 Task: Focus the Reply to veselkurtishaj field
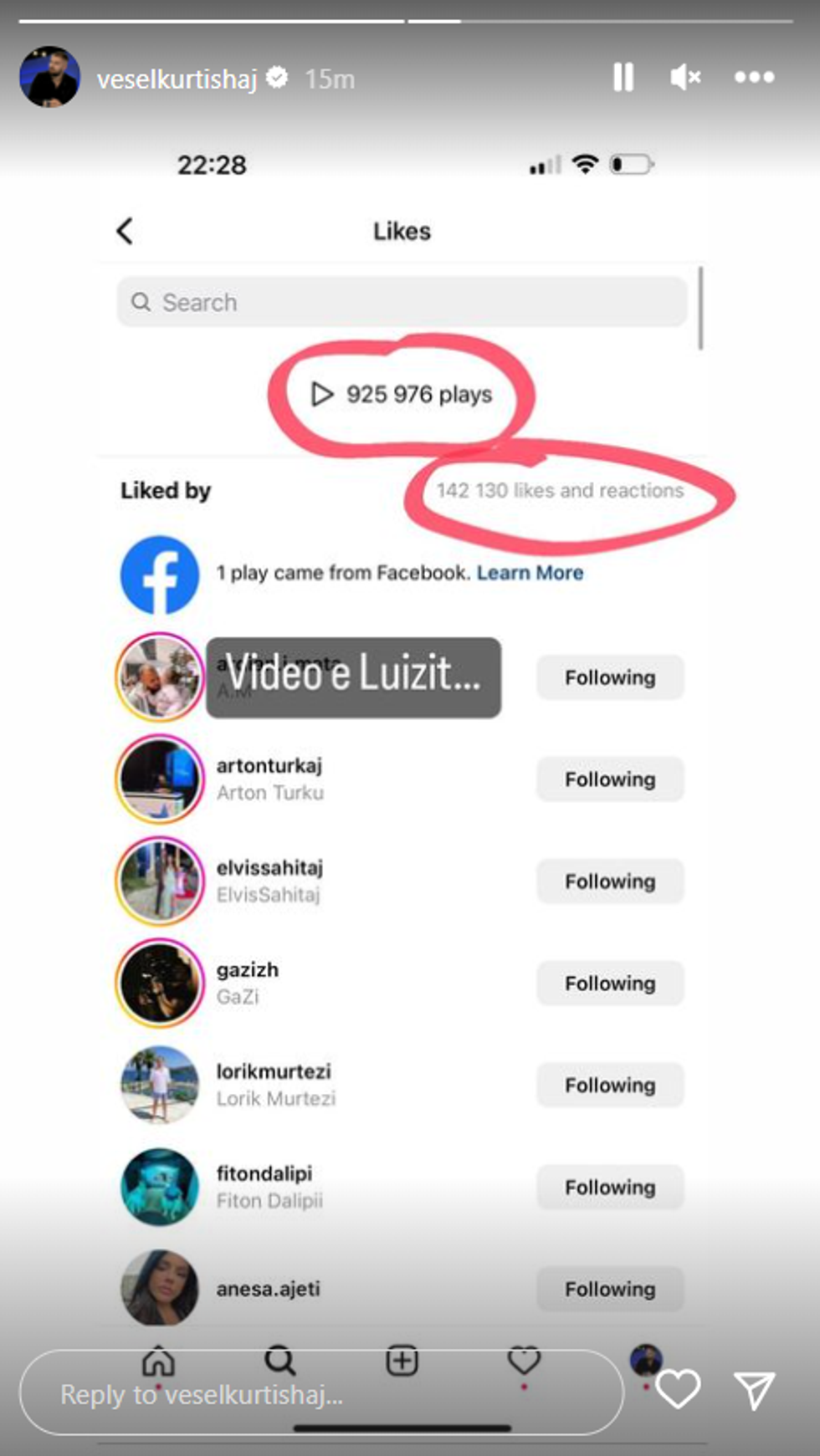321,1394
